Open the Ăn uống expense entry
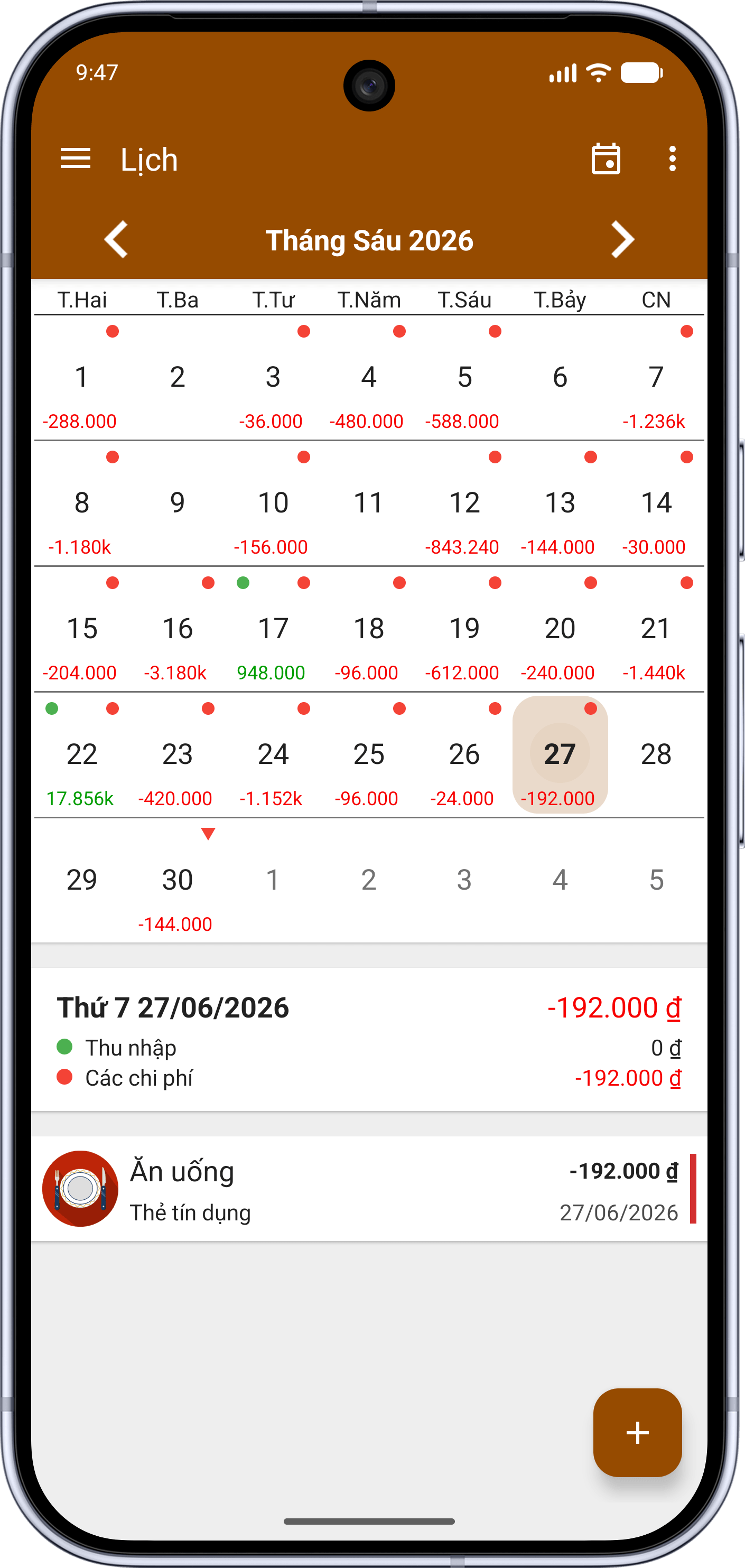Image resolution: width=745 pixels, height=1568 pixels. click(x=369, y=1189)
